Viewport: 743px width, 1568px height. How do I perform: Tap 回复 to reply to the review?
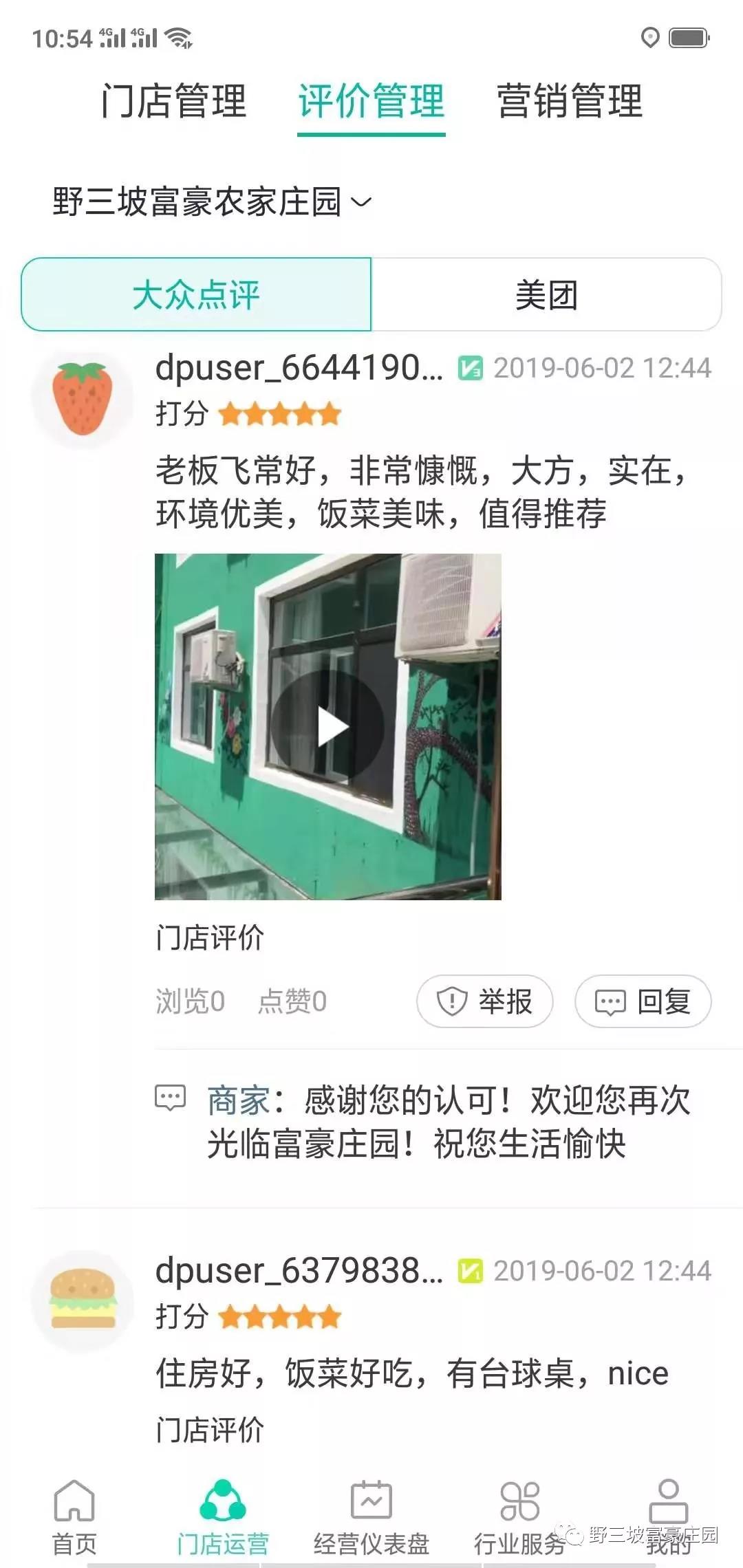tap(643, 1001)
